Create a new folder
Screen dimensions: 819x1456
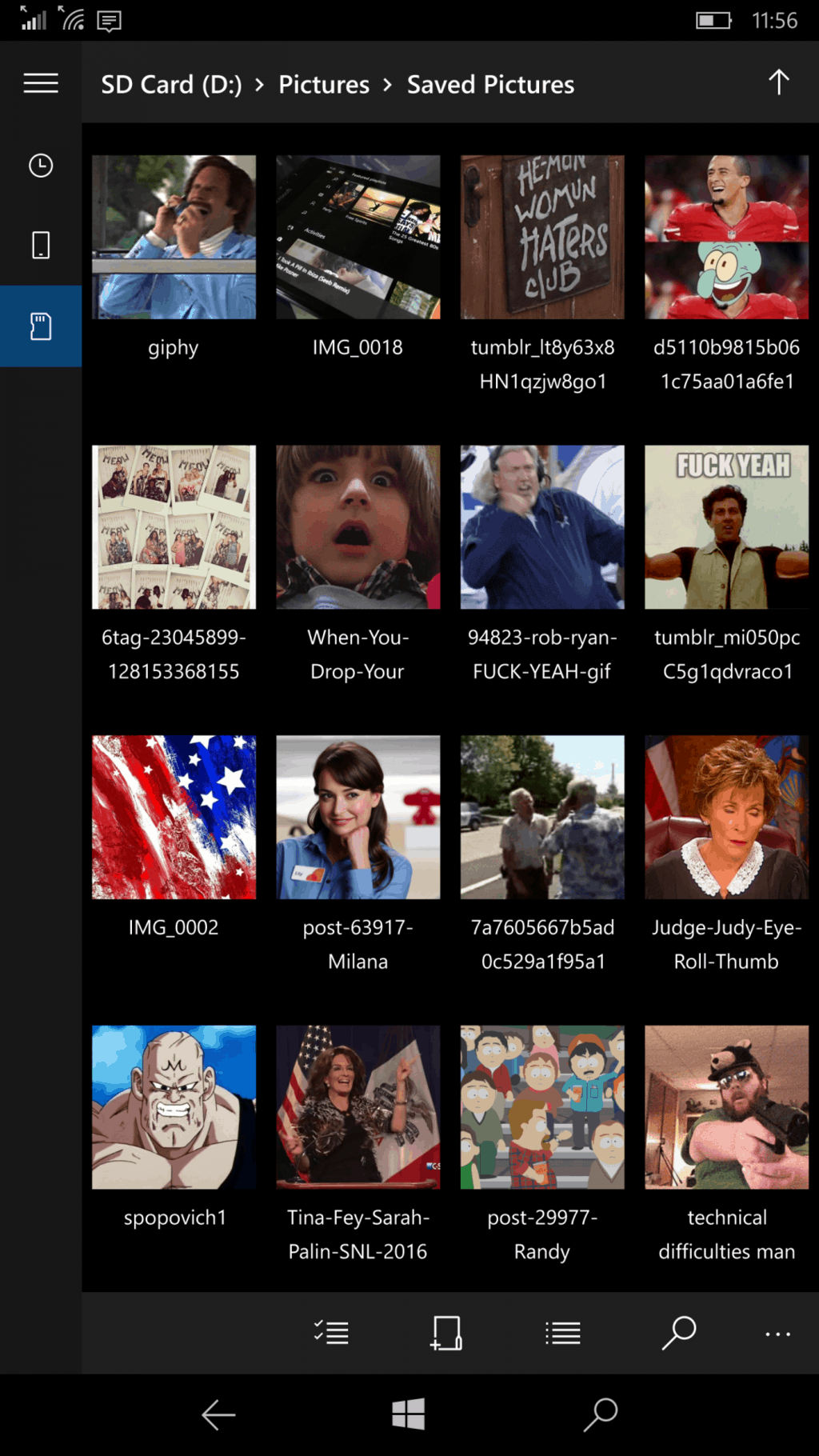(446, 1333)
